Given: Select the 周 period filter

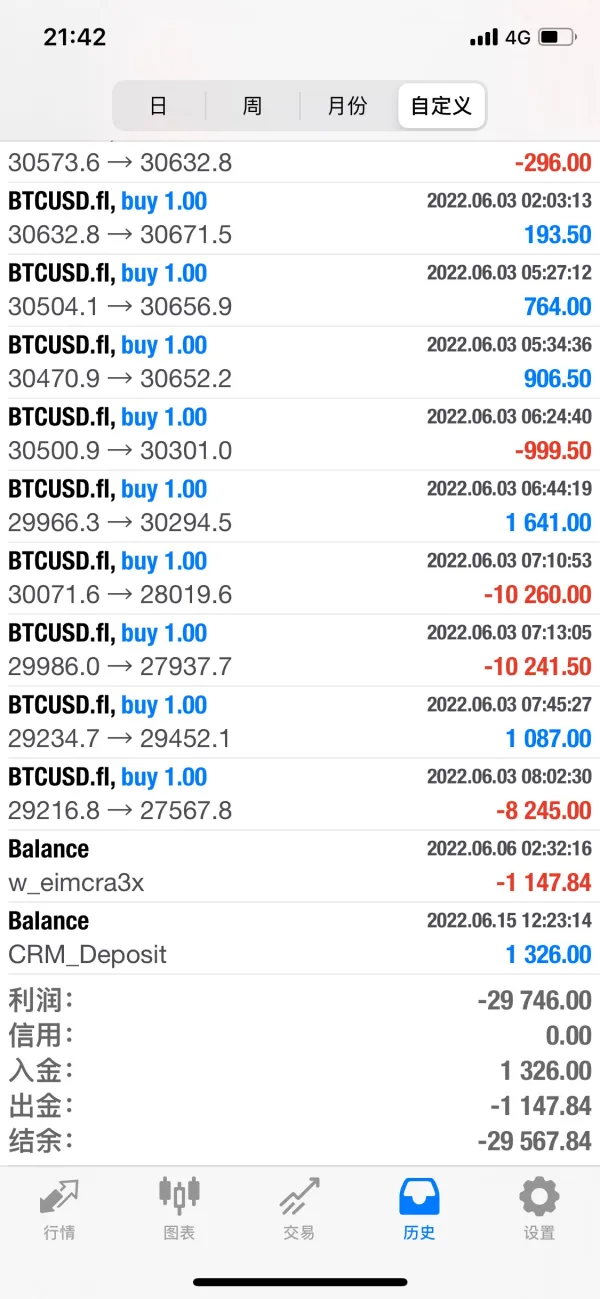Looking at the screenshot, I should [x=252, y=106].
